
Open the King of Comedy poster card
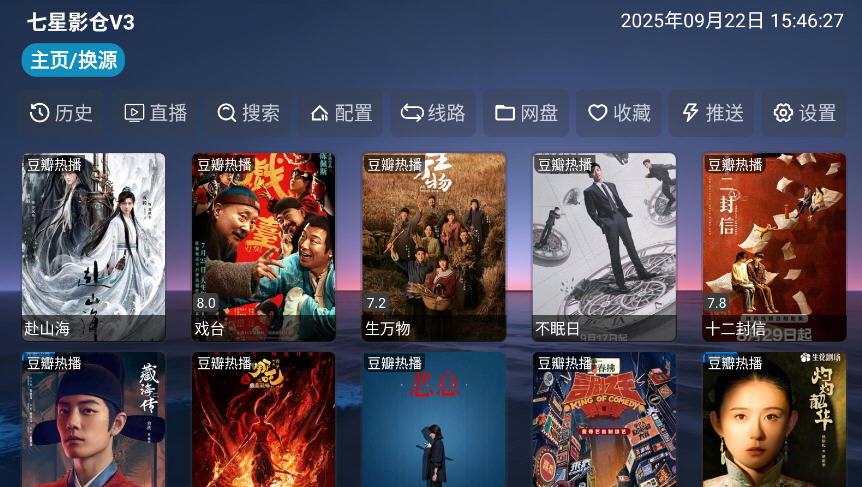tap(604, 420)
